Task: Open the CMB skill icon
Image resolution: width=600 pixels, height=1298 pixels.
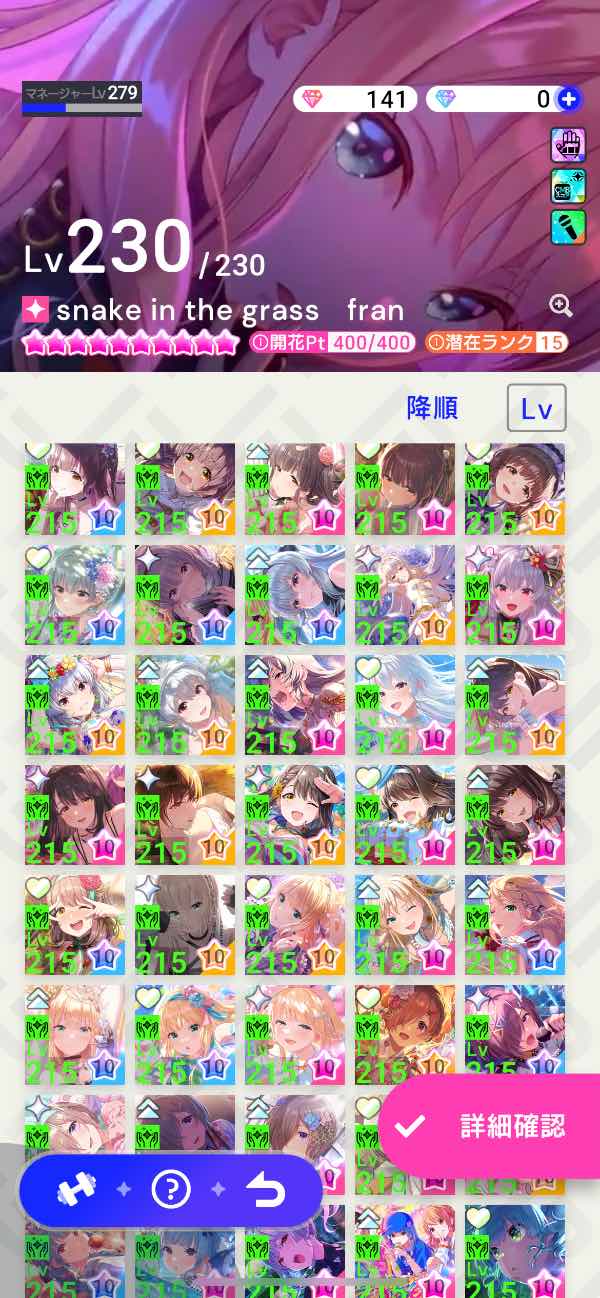Action: point(567,186)
